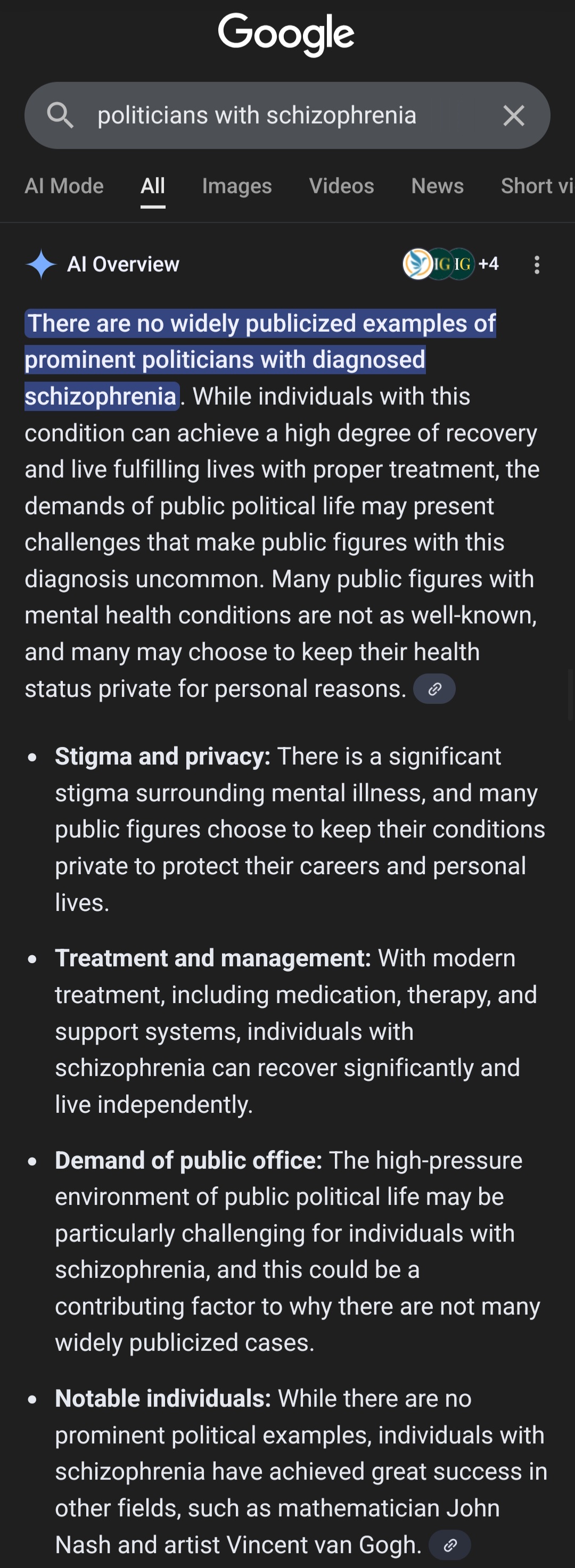Open the AI Overview sources (+4) cluster
Screen dimensions: 575x1568
pyautogui.click(x=451, y=264)
